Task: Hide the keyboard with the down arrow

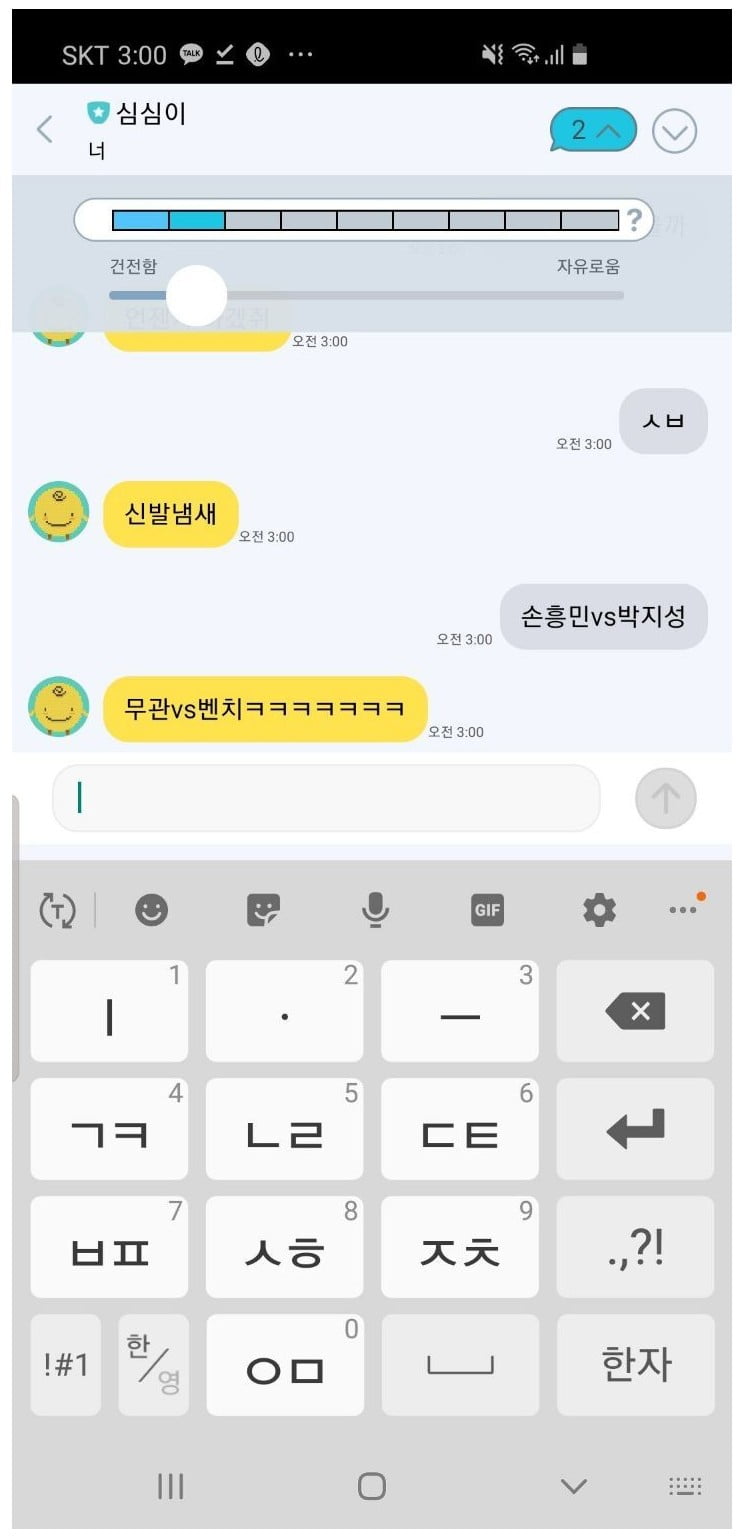Action: pos(573,1487)
